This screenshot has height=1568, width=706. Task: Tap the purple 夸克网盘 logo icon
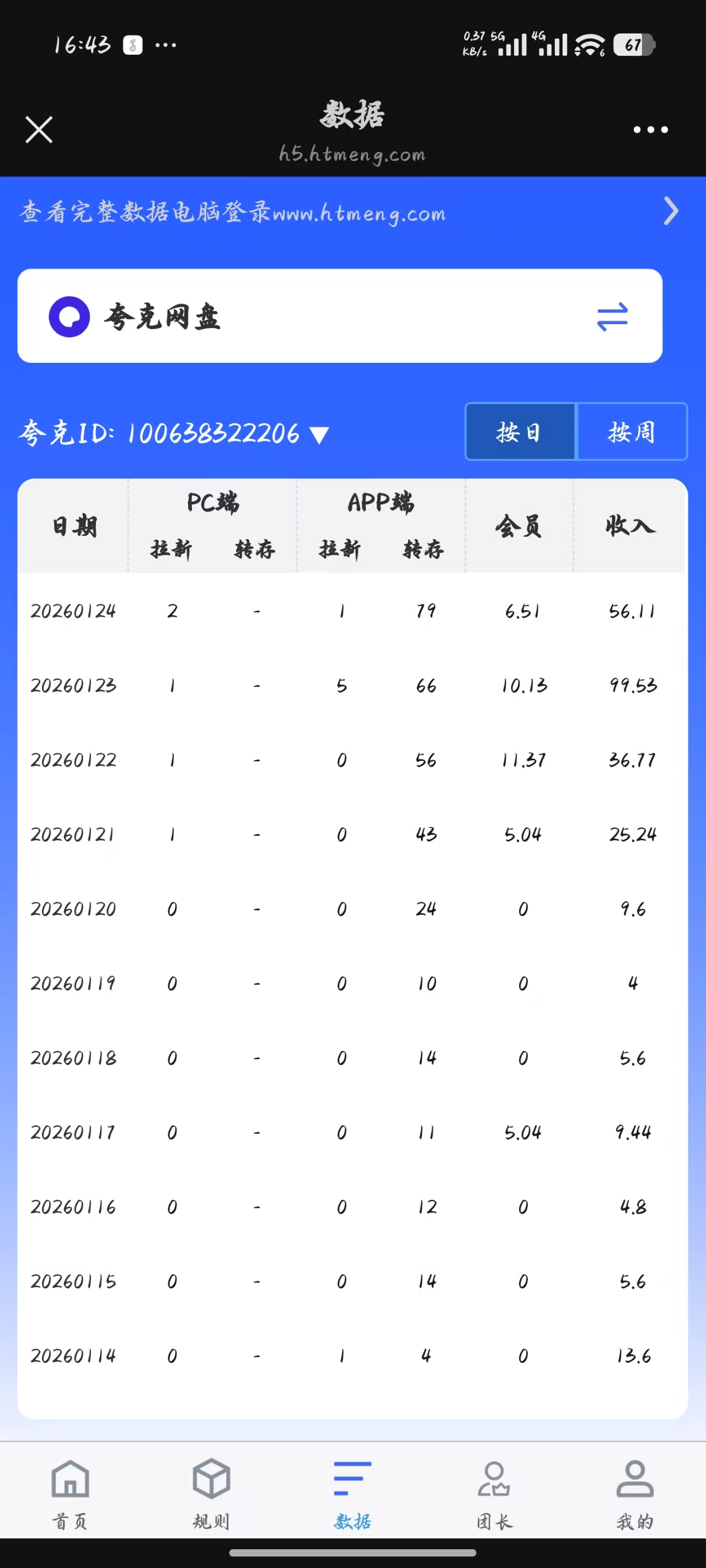[69, 318]
